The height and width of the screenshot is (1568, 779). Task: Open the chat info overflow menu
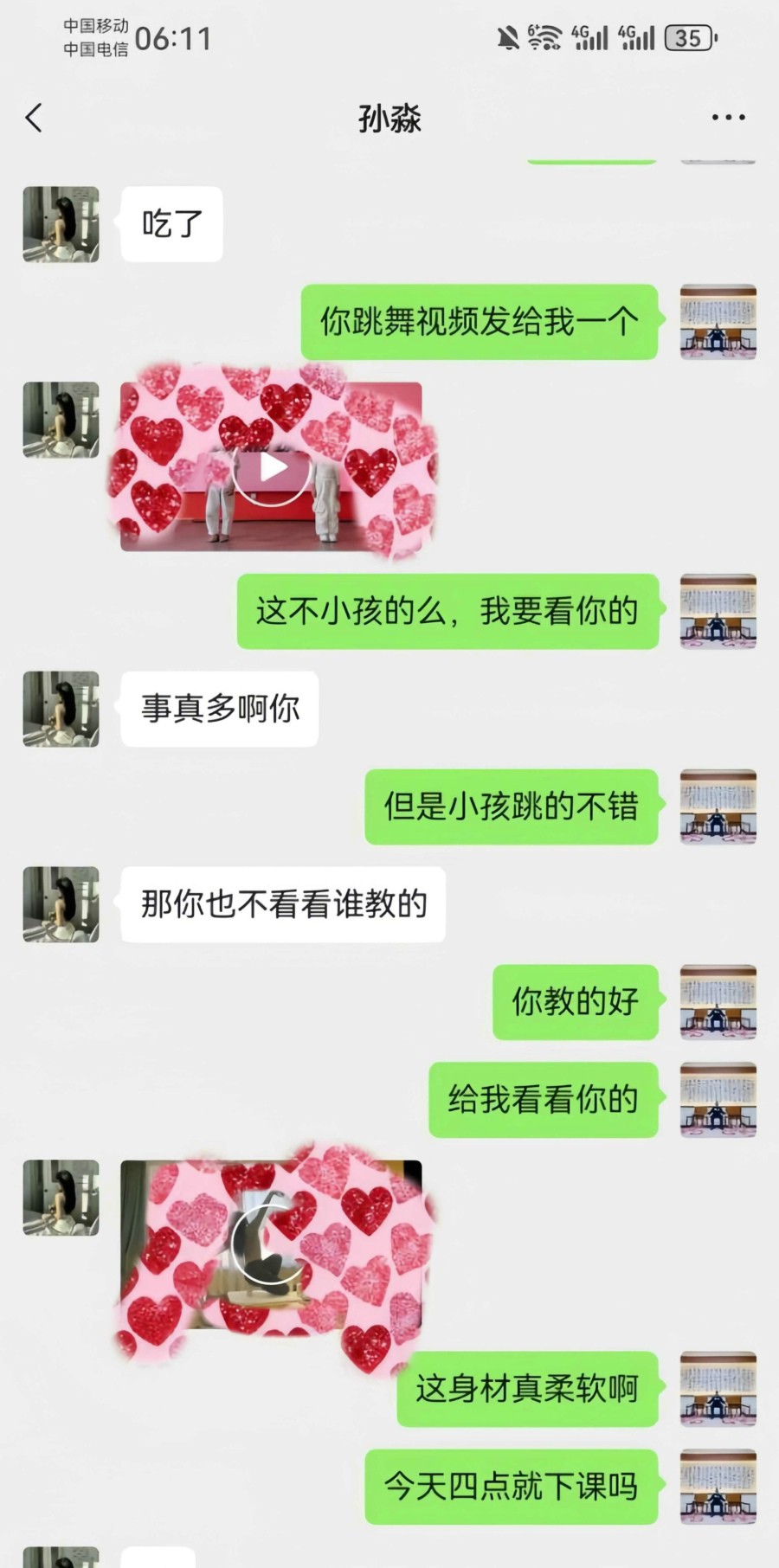(728, 118)
